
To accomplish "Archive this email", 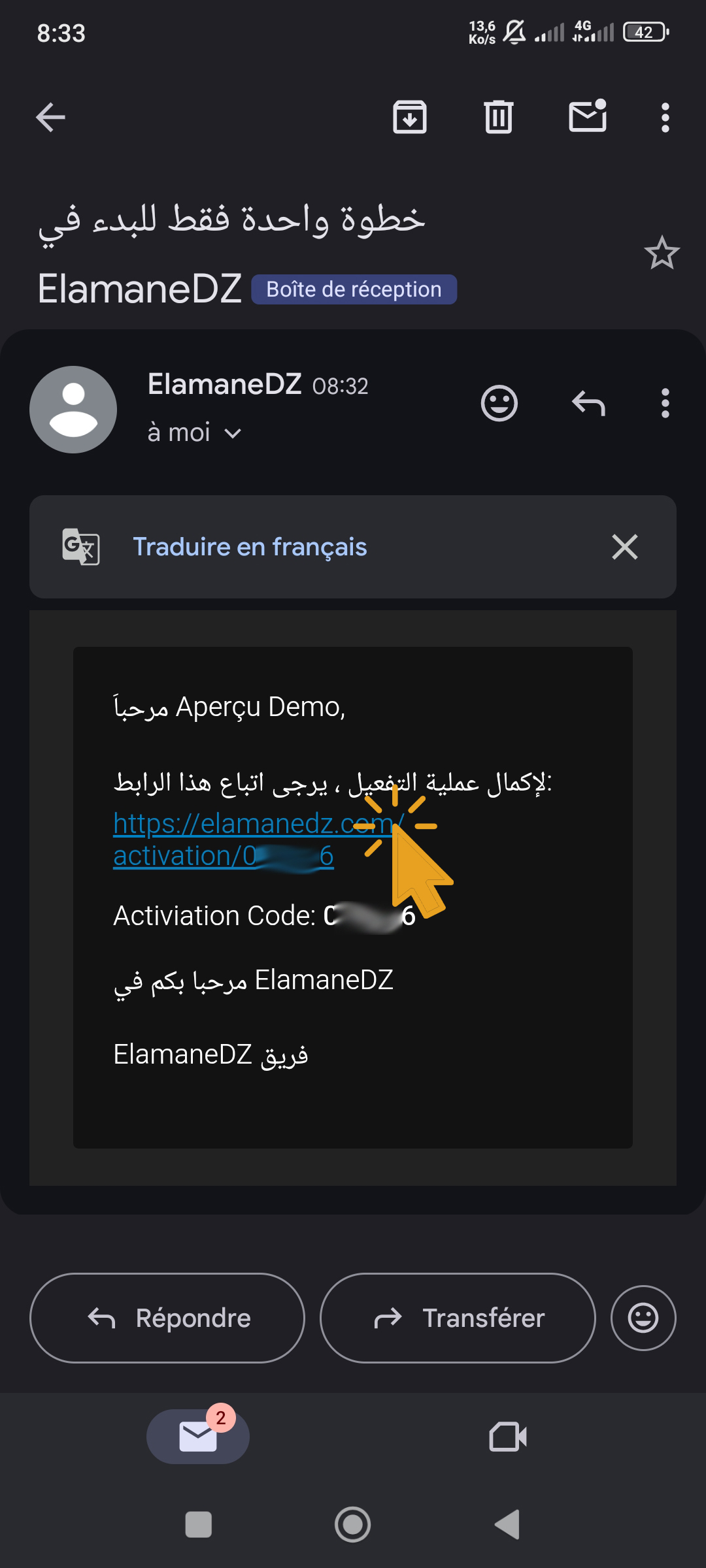I will pos(410,118).
